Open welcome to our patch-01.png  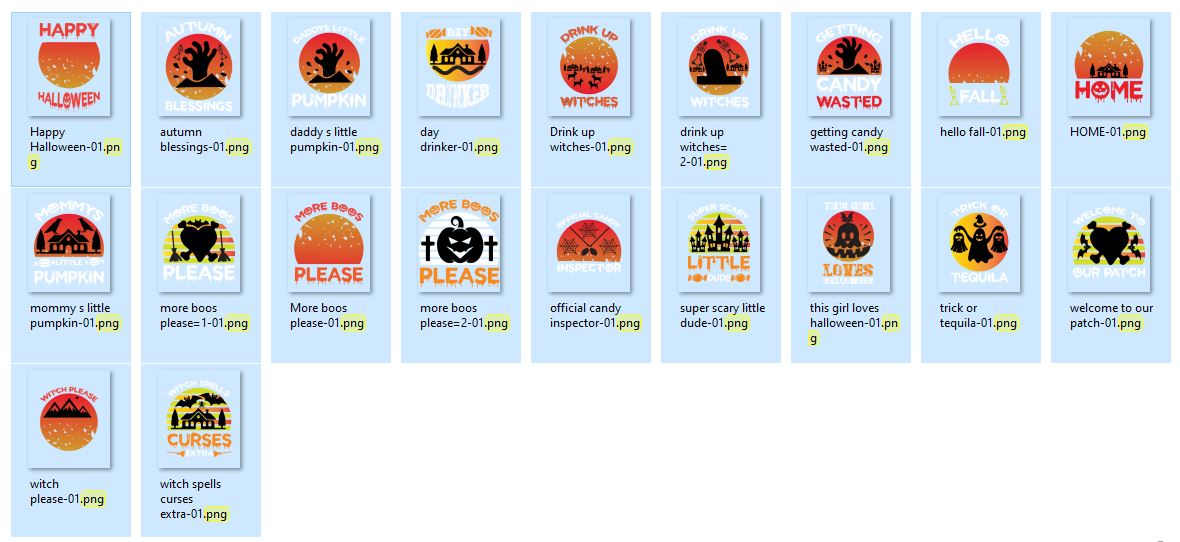[1110, 243]
